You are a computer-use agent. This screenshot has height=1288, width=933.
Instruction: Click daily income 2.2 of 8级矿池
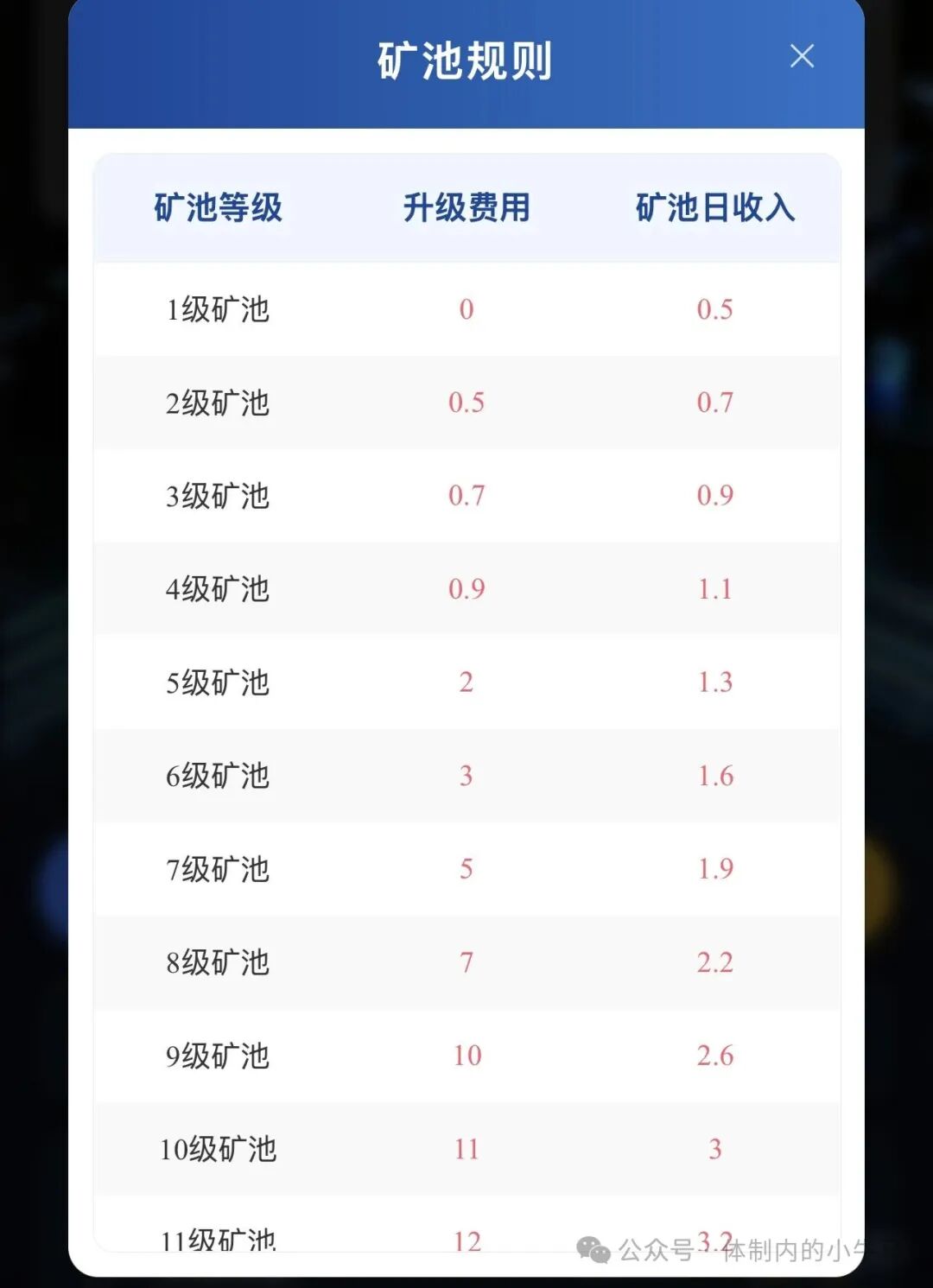pyautogui.click(x=715, y=961)
